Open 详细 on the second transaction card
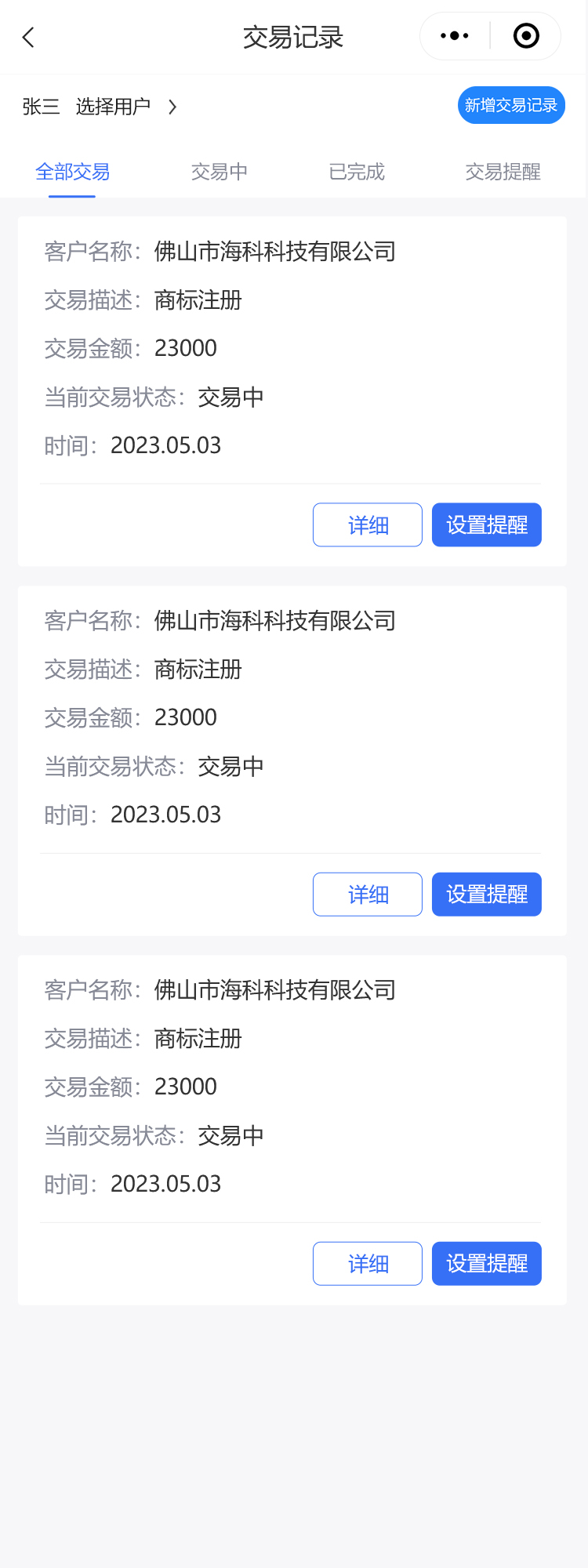Image resolution: width=588 pixels, height=1568 pixels. [x=368, y=894]
